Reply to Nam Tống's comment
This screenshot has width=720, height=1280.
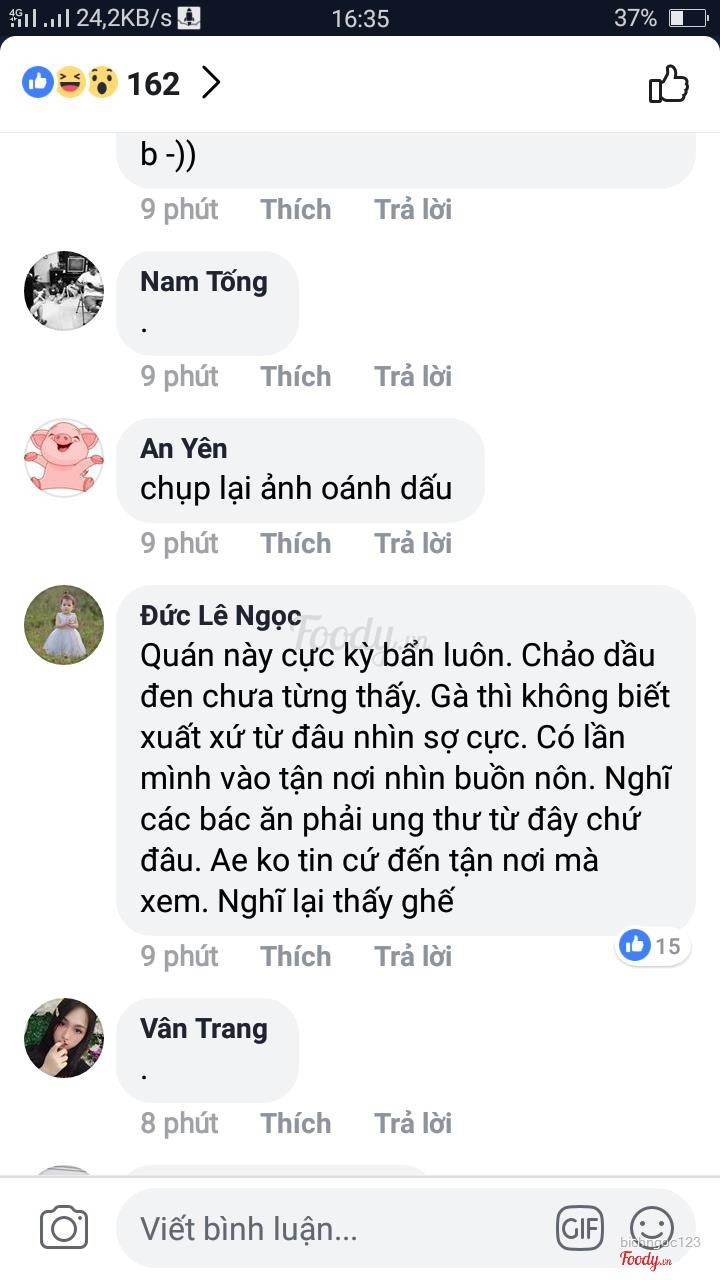(x=412, y=376)
